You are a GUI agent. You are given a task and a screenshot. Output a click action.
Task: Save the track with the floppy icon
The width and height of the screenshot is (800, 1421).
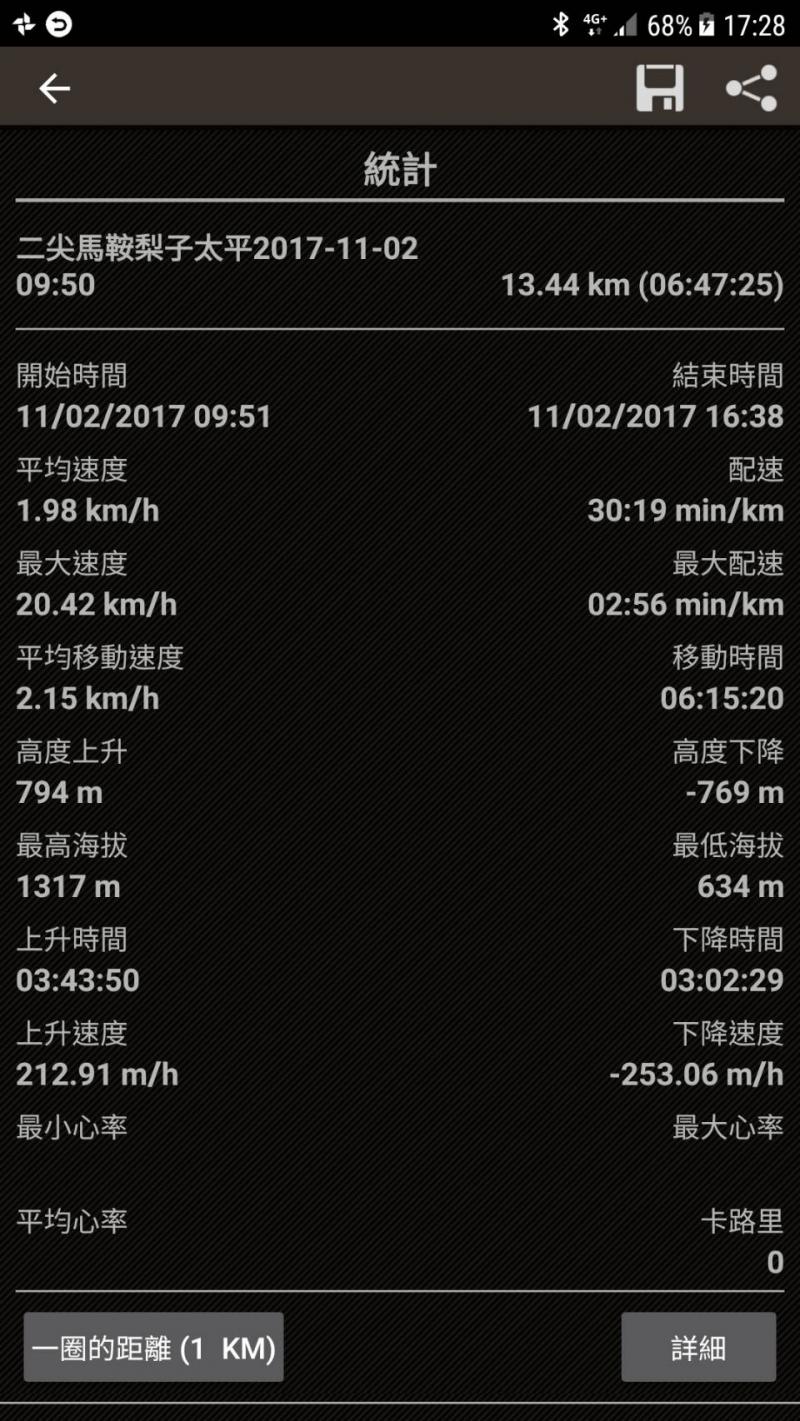click(x=660, y=89)
